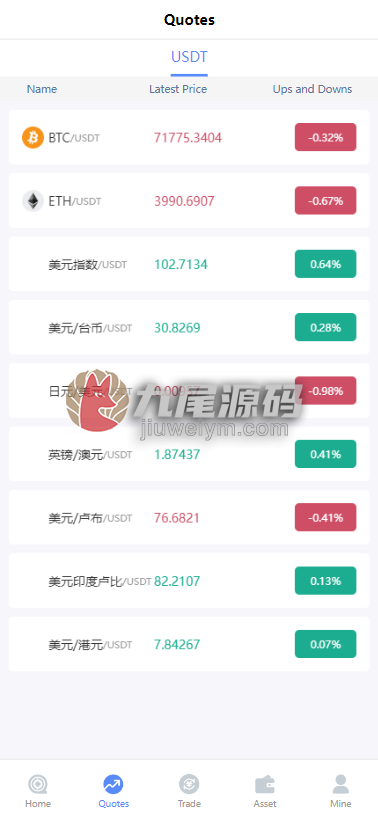Open the 美元印度卢比/USDT quote row
378x820 pixels.
(189, 581)
